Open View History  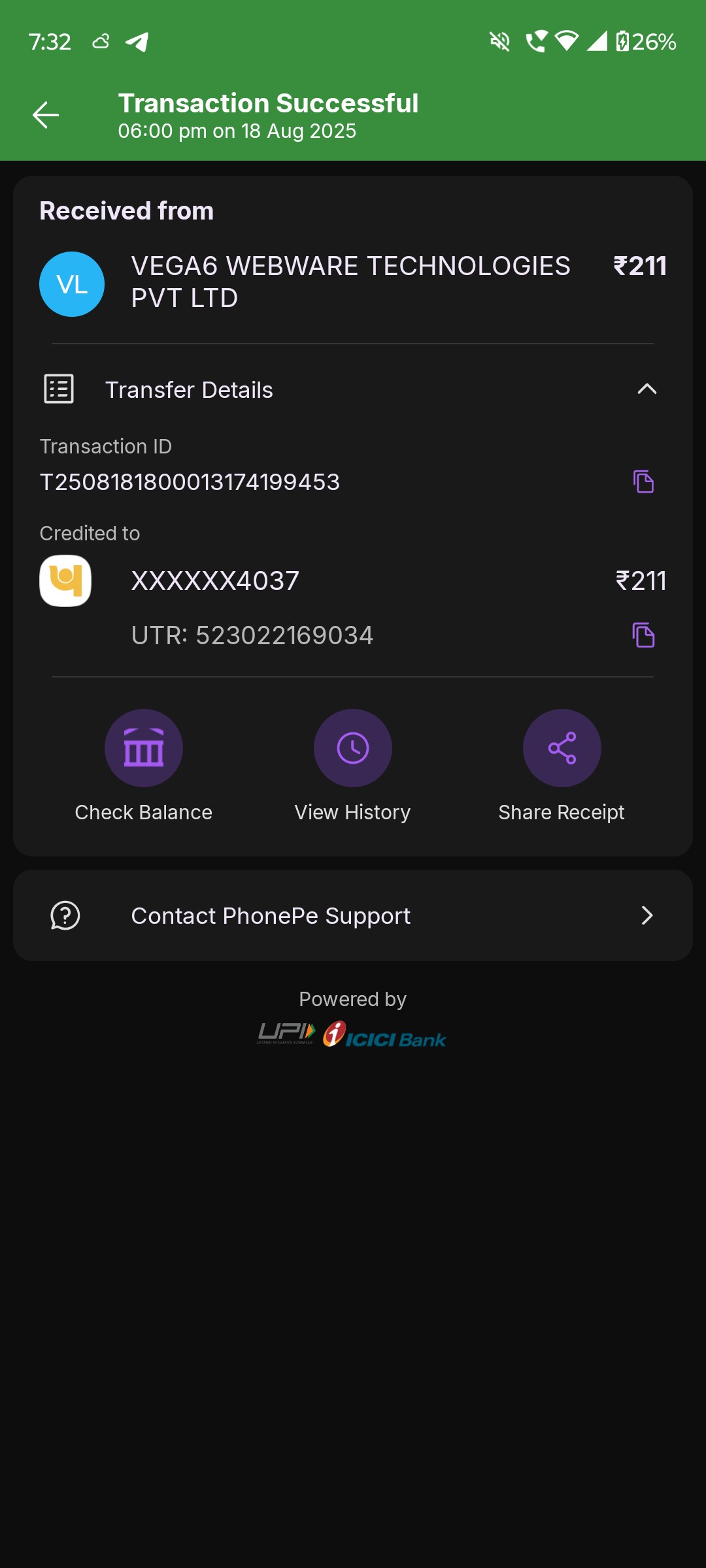click(x=353, y=749)
